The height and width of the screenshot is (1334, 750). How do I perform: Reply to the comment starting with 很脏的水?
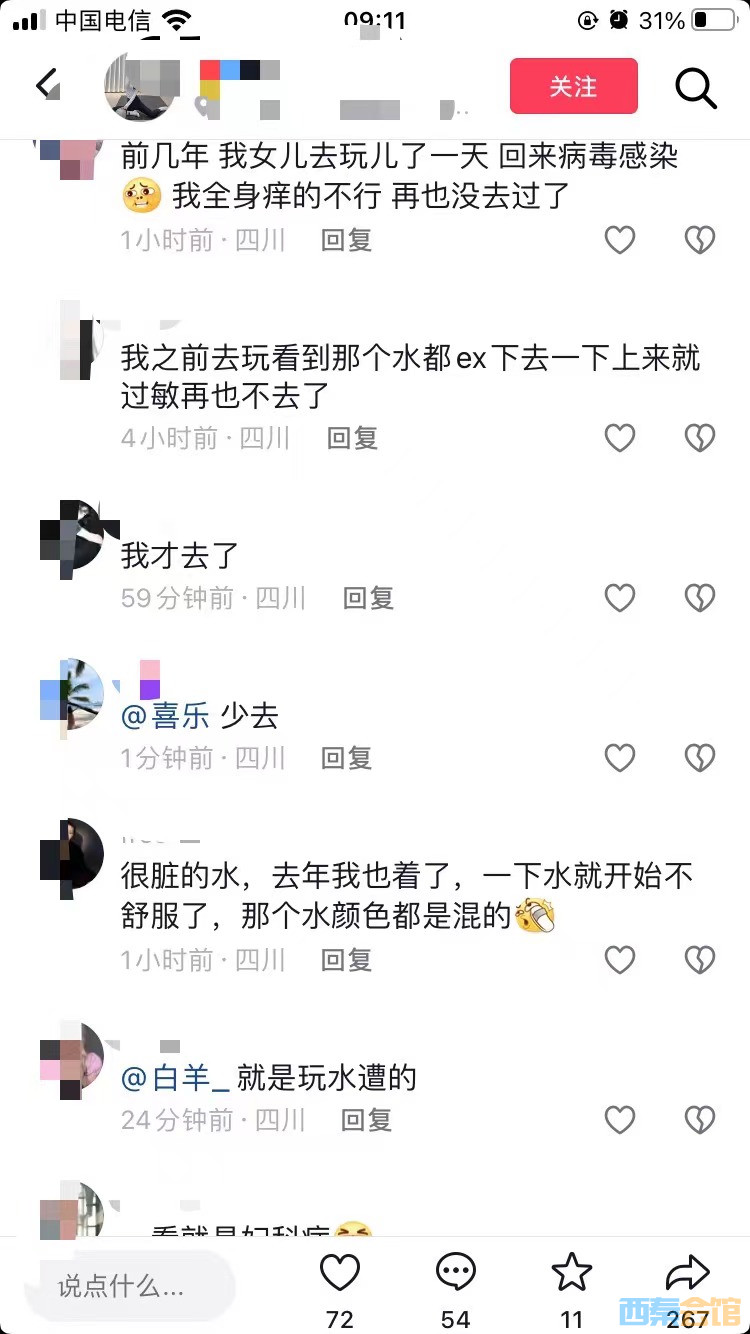pos(346,960)
